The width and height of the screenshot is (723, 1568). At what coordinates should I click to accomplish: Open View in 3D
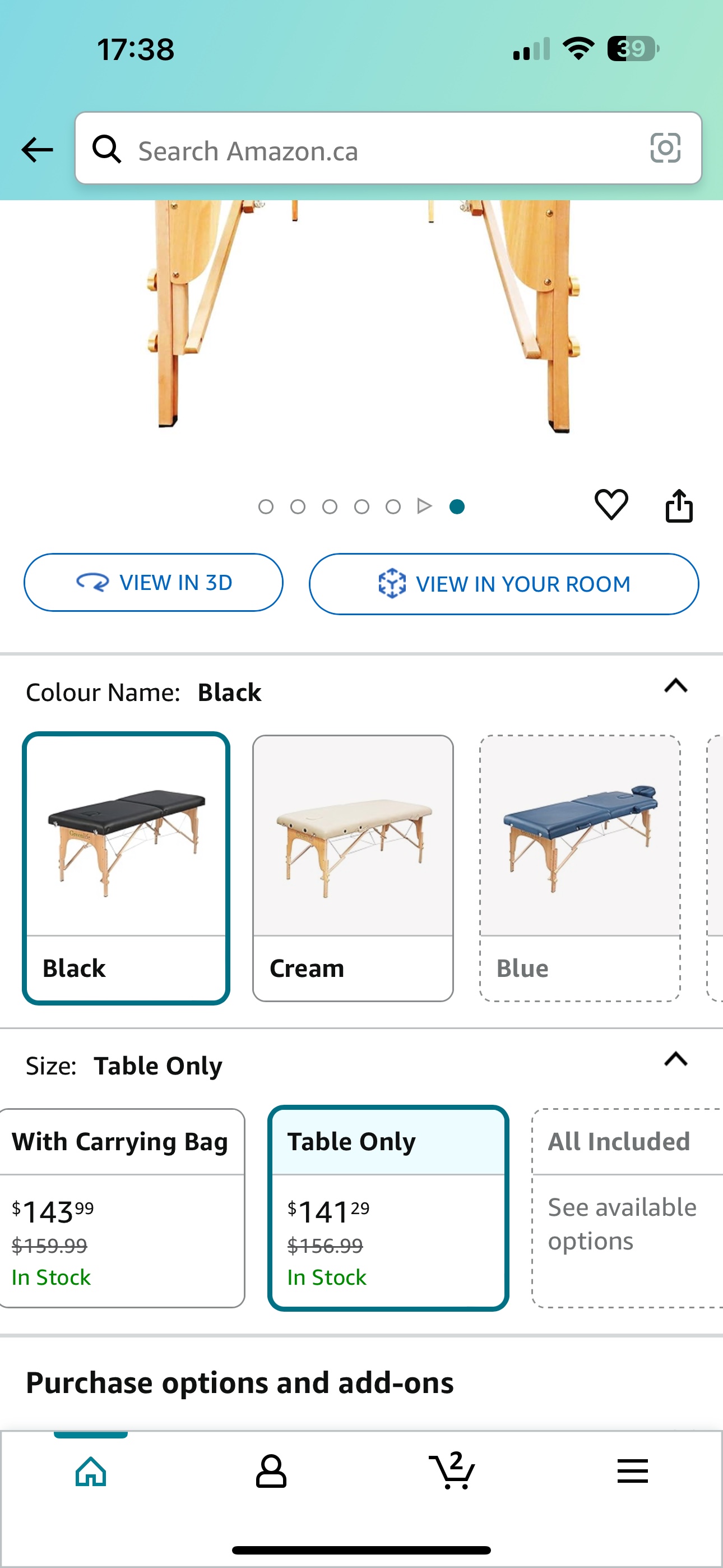click(154, 583)
